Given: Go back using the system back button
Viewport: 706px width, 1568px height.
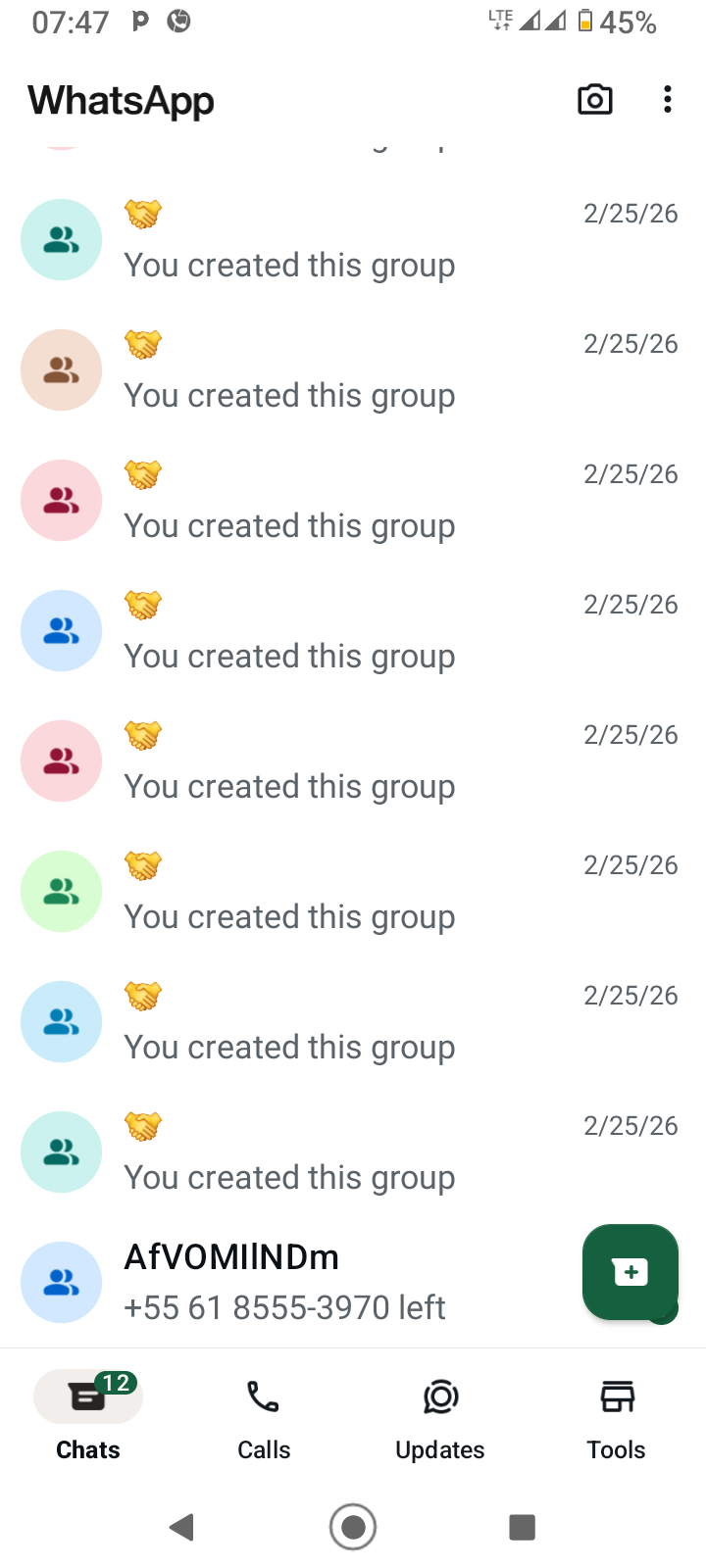Looking at the screenshot, I should tap(182, 1527).
